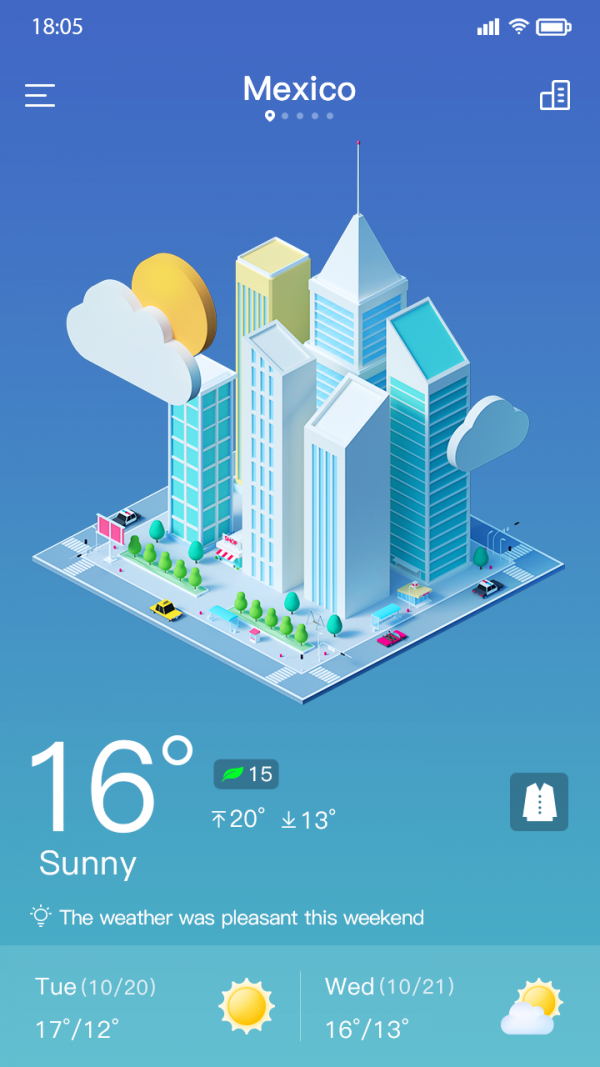Open Tuesday 10/20 forecast

click(150, 1006)
